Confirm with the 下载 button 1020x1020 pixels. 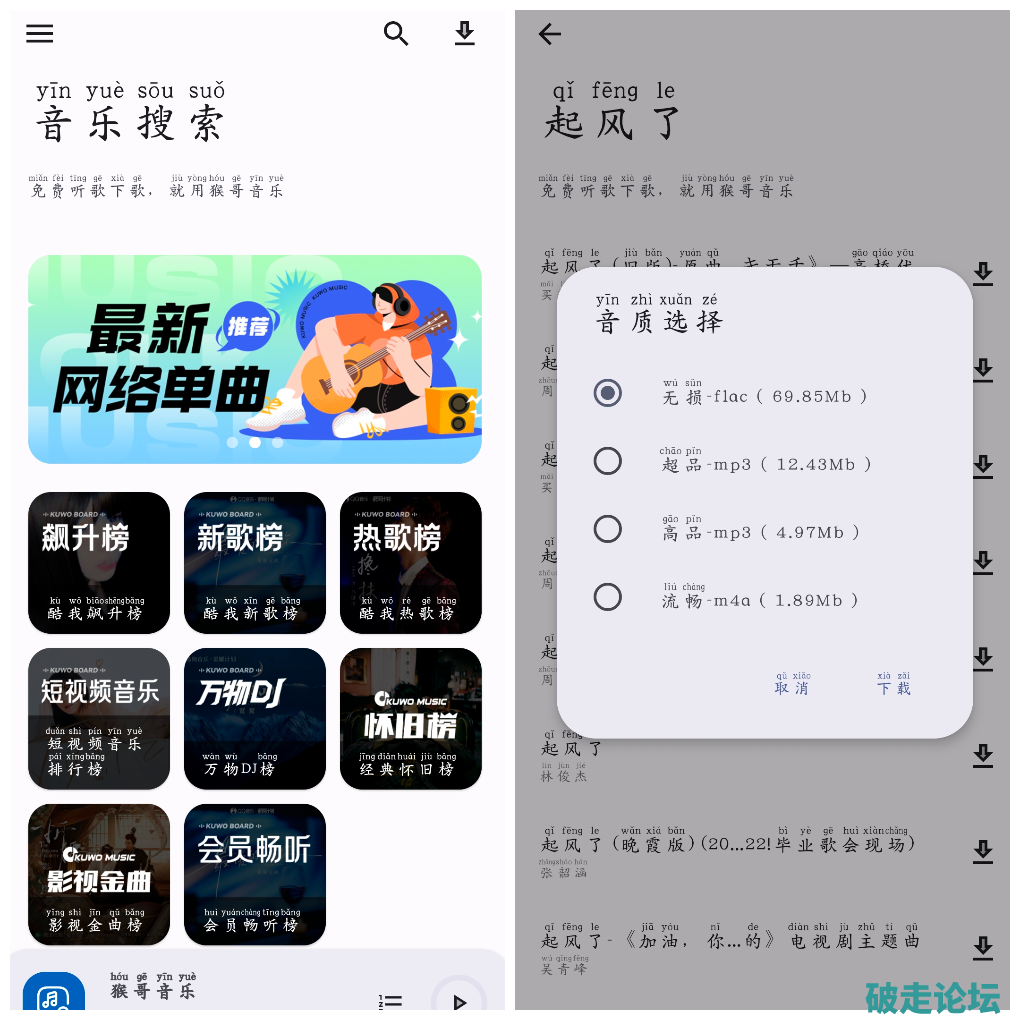894,685
